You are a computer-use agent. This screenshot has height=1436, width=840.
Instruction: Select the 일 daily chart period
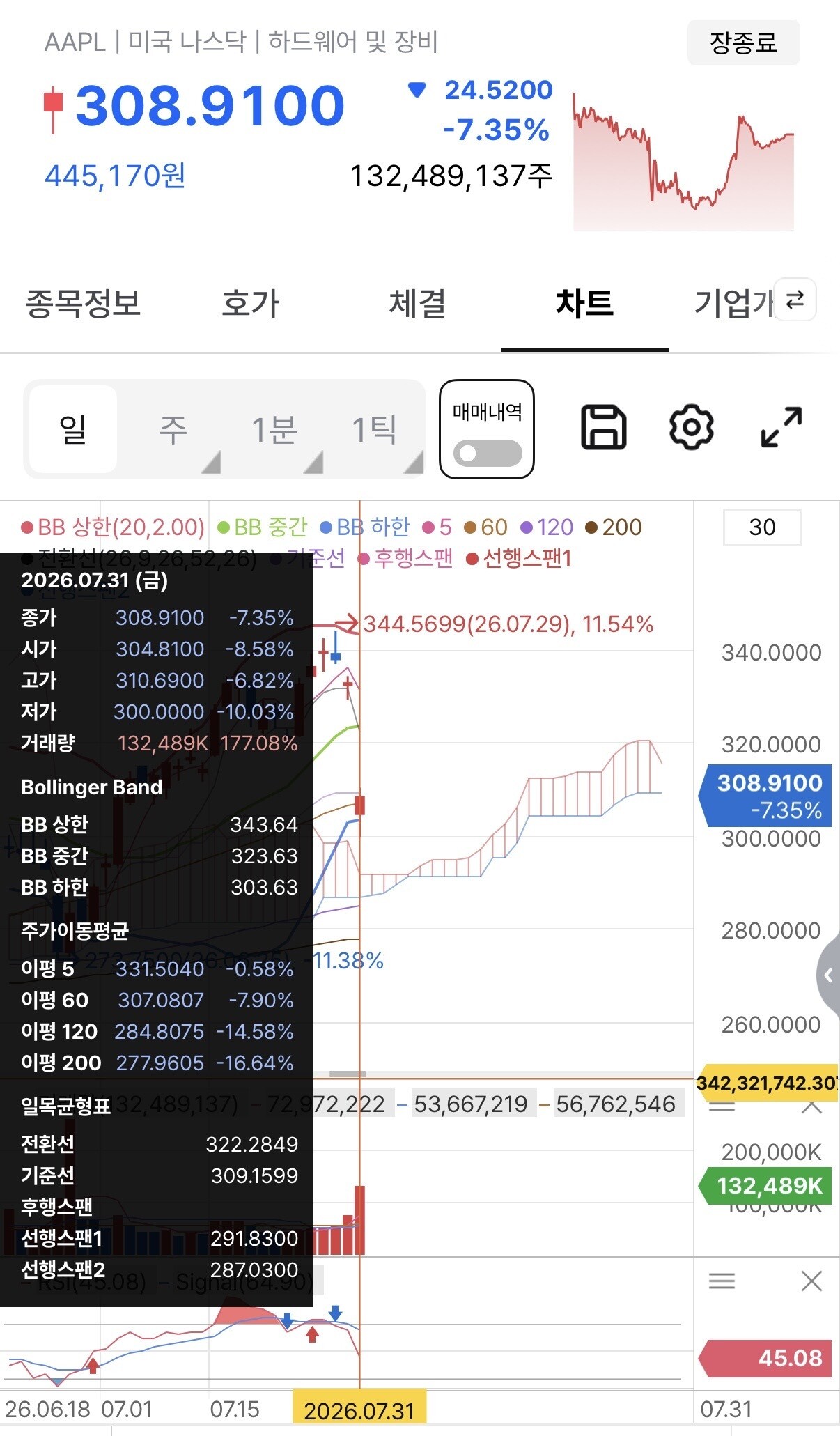[x=73, y=429]
